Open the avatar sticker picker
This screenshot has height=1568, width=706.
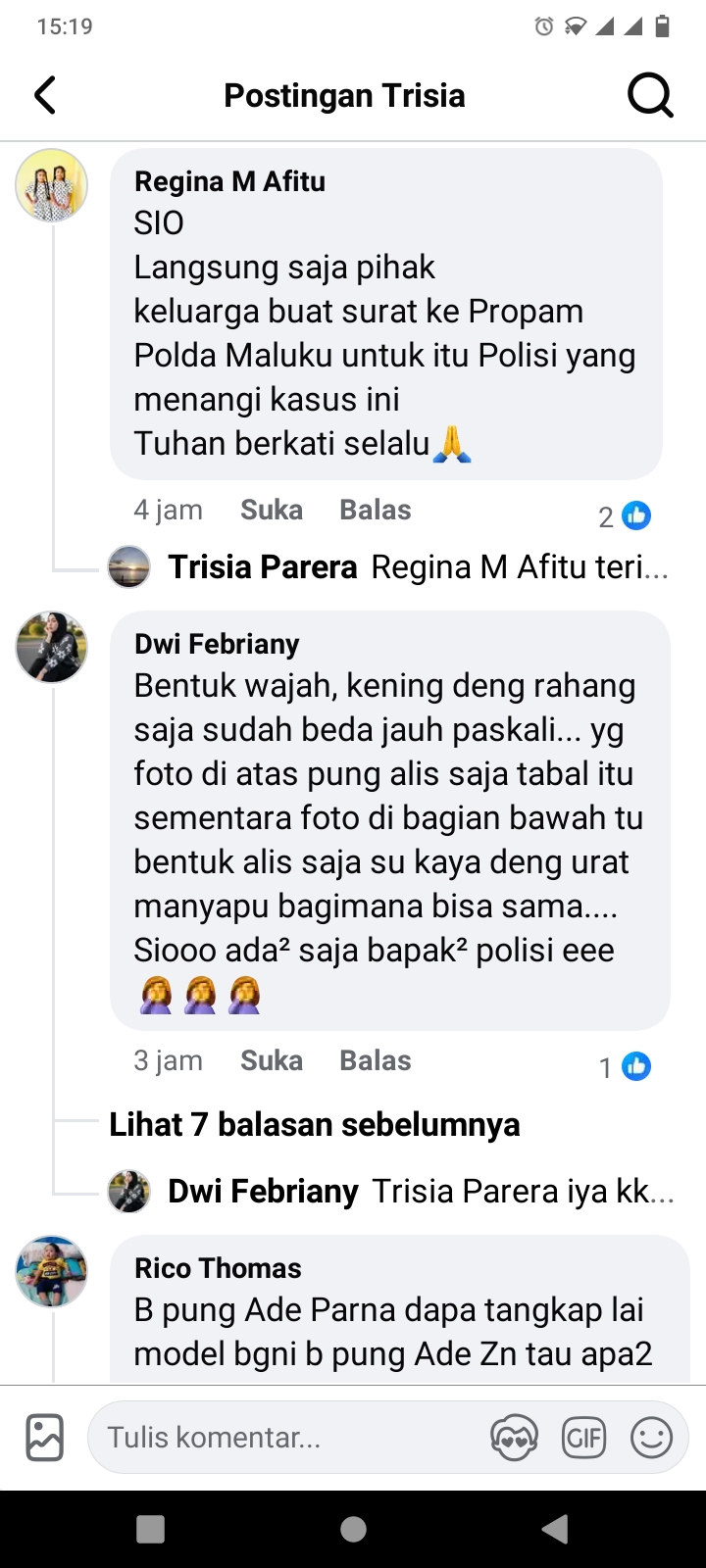point(514,1438)
